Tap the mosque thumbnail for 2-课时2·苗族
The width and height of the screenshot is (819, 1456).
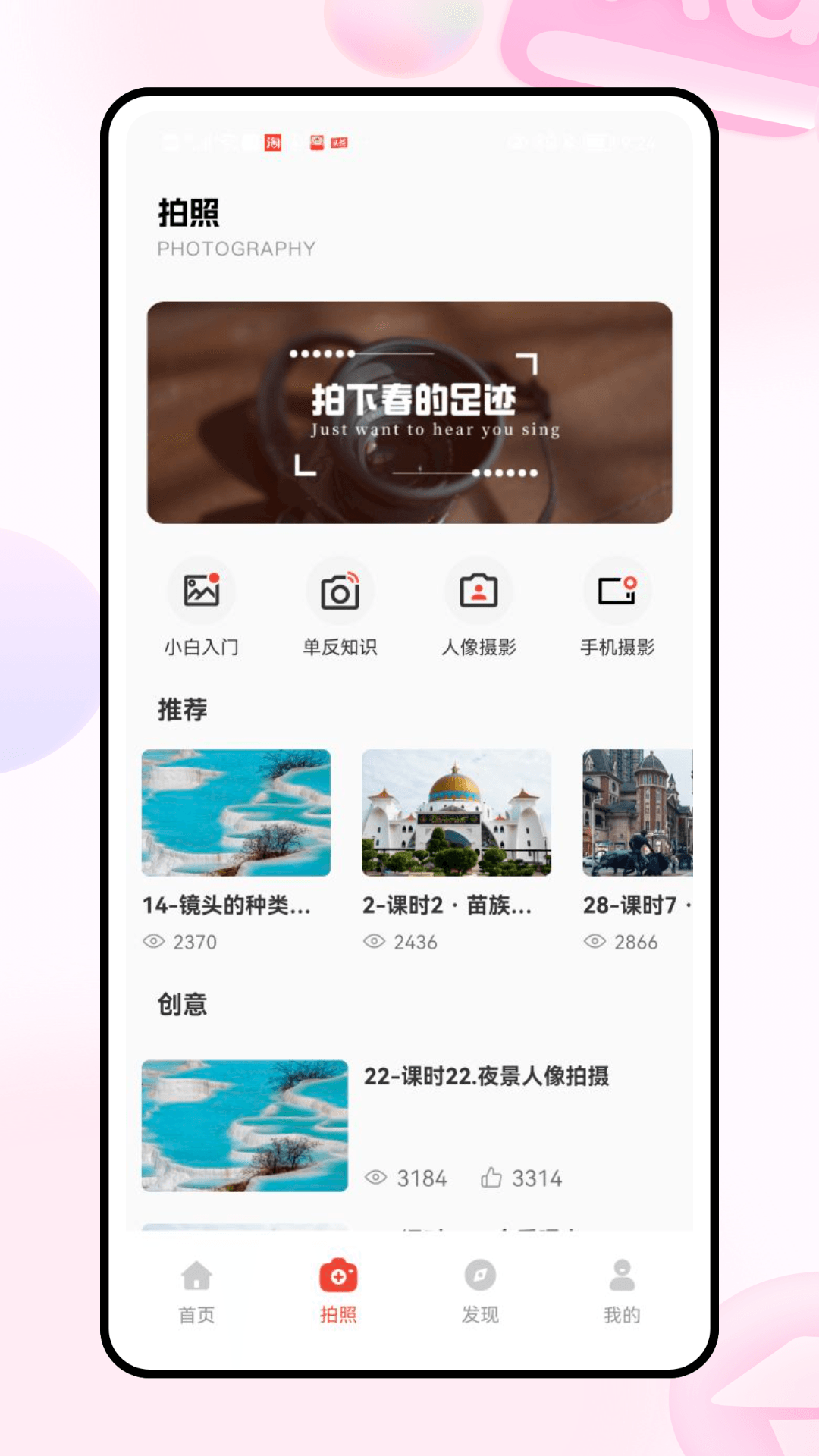[x=457, y=811]
